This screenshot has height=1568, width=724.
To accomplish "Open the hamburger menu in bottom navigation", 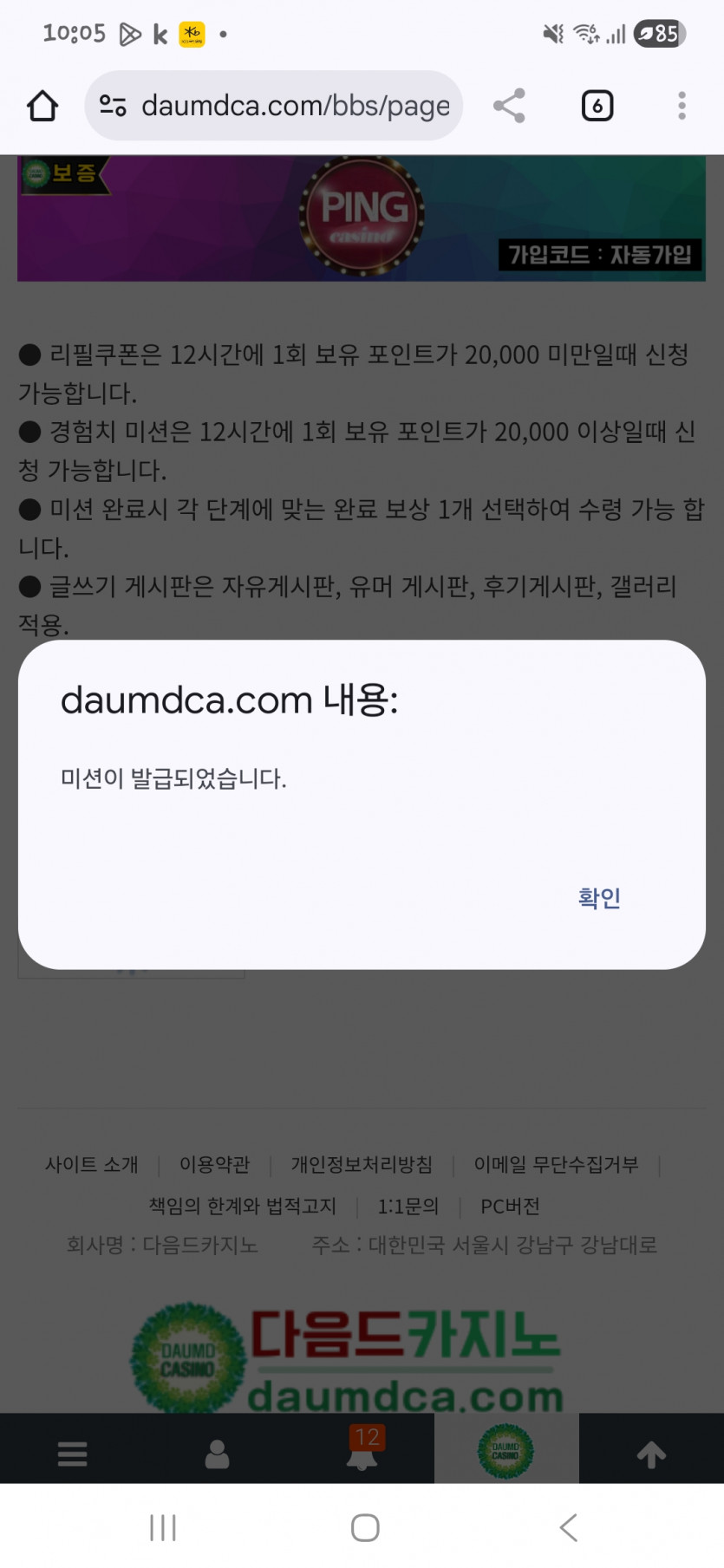I will click(72, 1454).
